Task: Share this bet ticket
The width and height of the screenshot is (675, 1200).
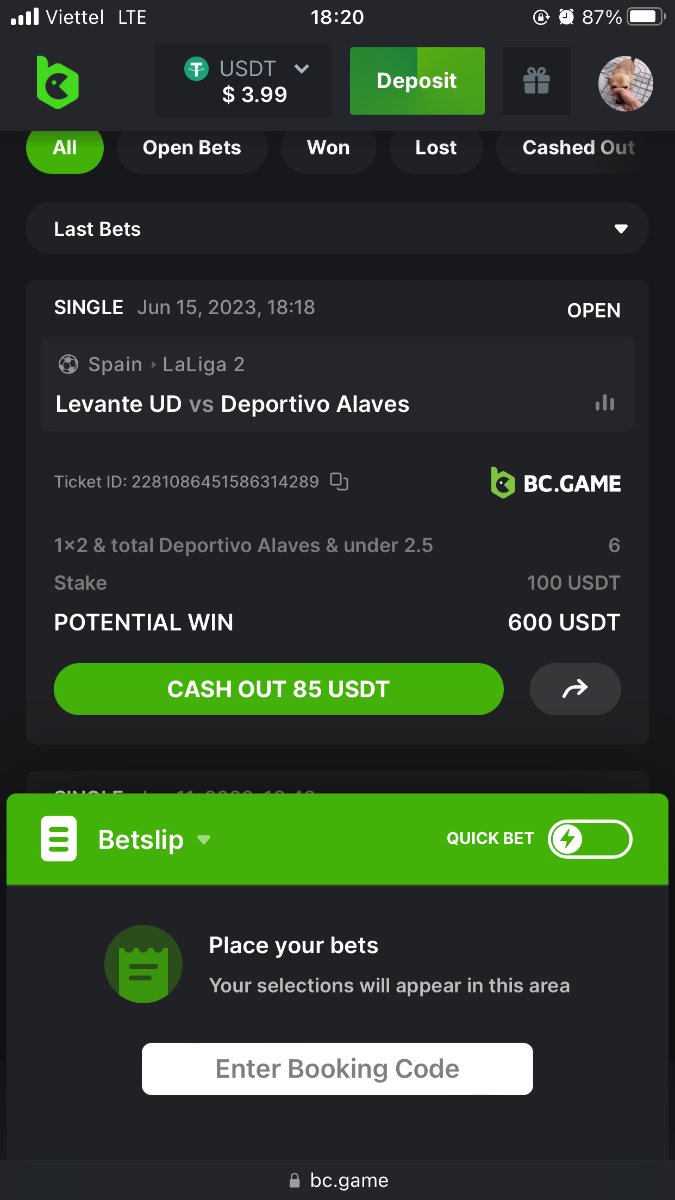Action: point(575,689)
